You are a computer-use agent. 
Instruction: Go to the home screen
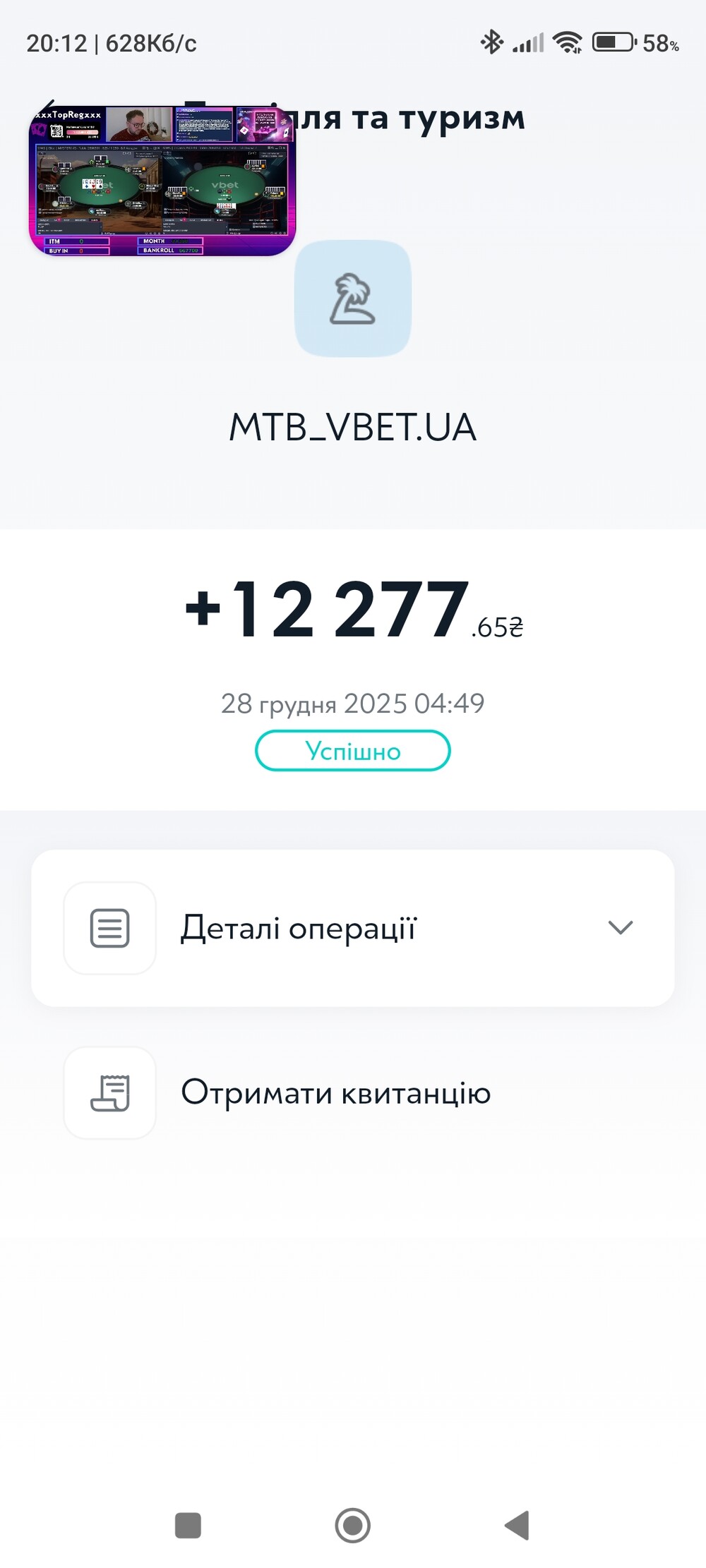(x=352, y=1525)
